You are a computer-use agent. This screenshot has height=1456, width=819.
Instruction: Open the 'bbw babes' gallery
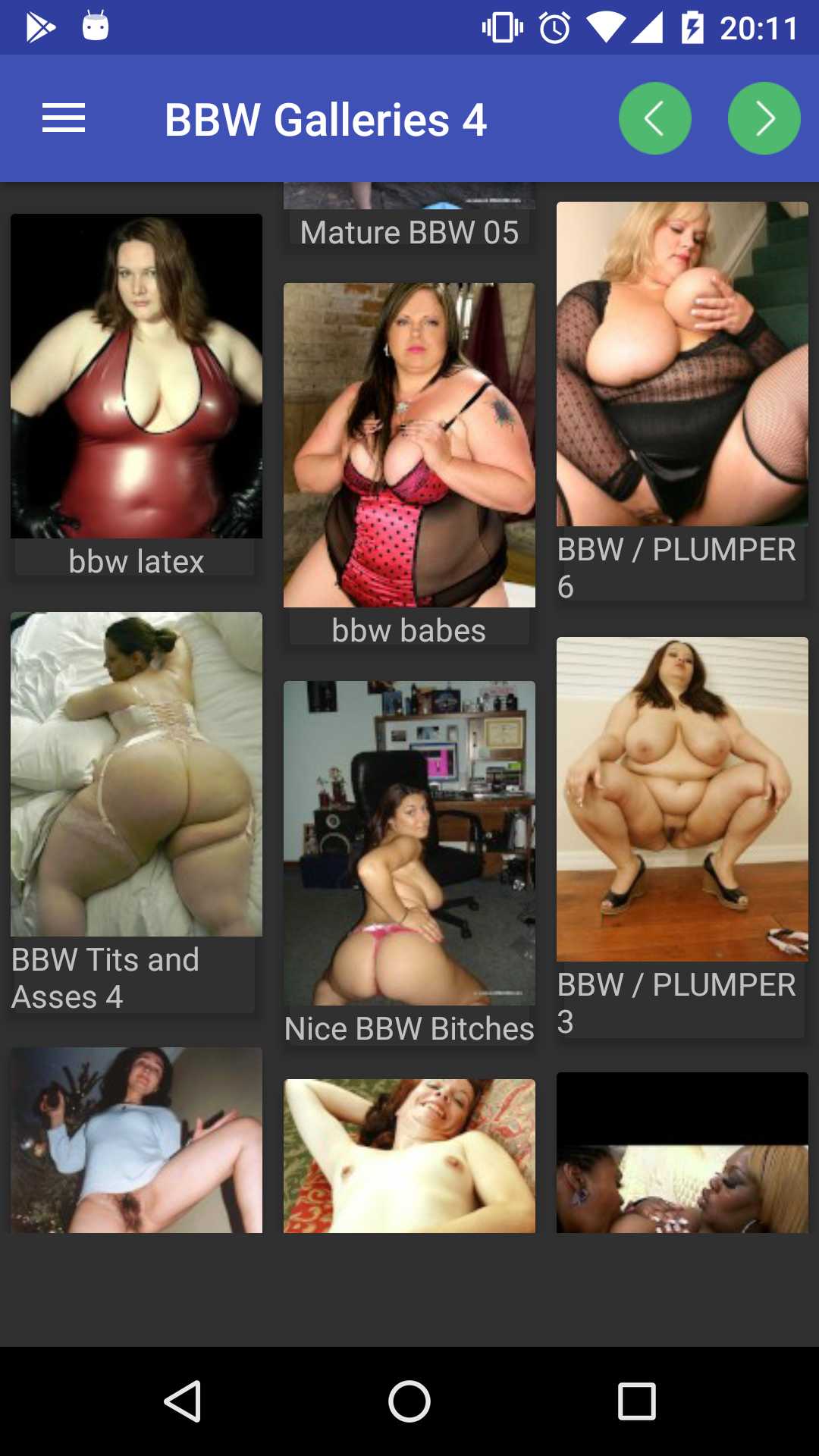tap(409, 446)
